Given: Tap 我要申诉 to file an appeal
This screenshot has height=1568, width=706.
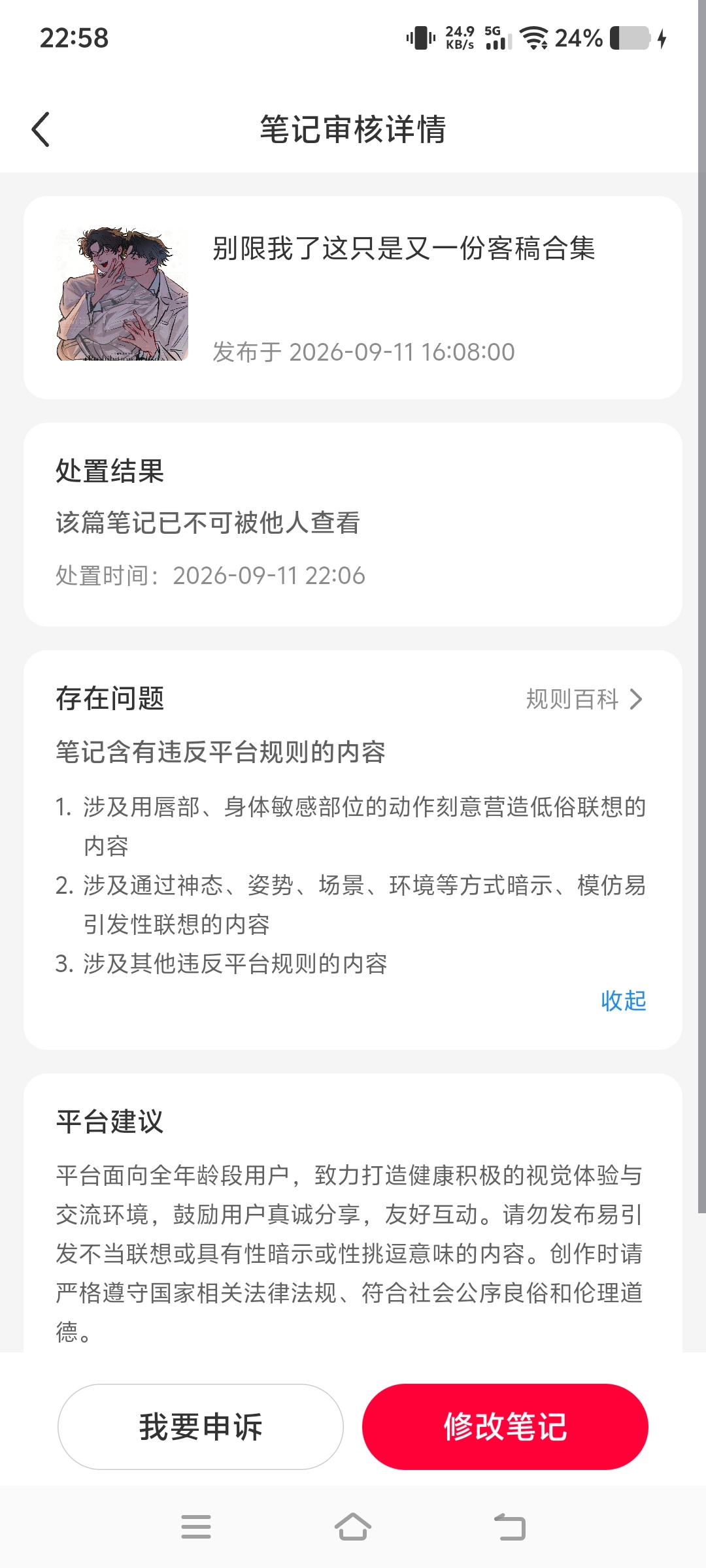Looking at the screenshot, I should (x=201, y=1427).
